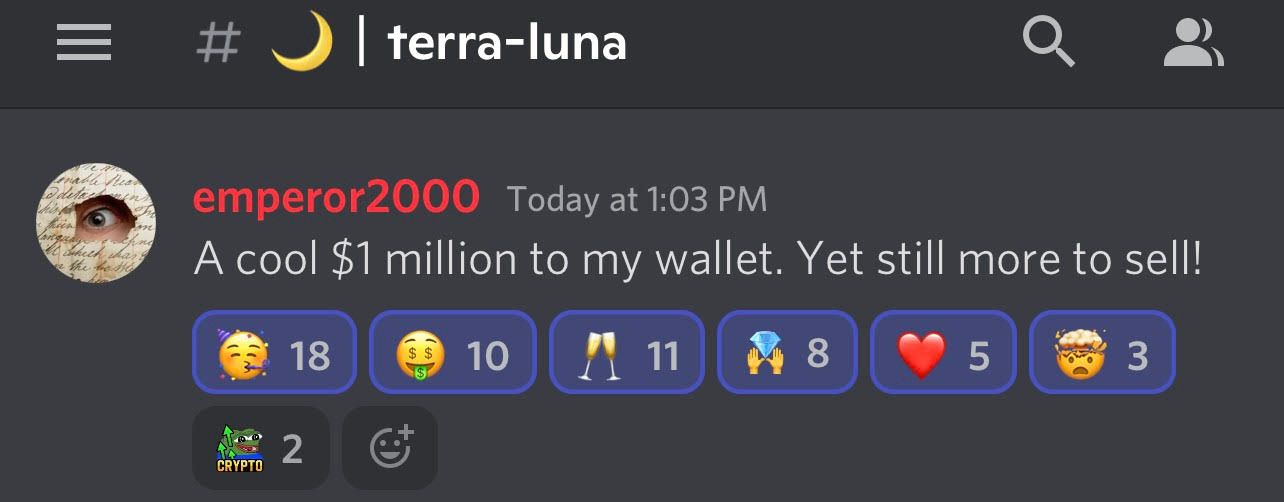
Task: Toggle the exploding head reaction with 3
Action: click(x=1101, y=352)
